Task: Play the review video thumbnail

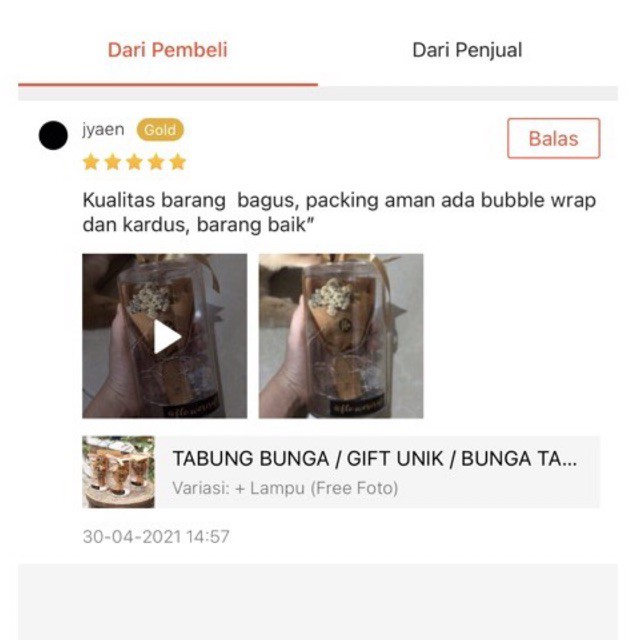Action: coord(165,336)
